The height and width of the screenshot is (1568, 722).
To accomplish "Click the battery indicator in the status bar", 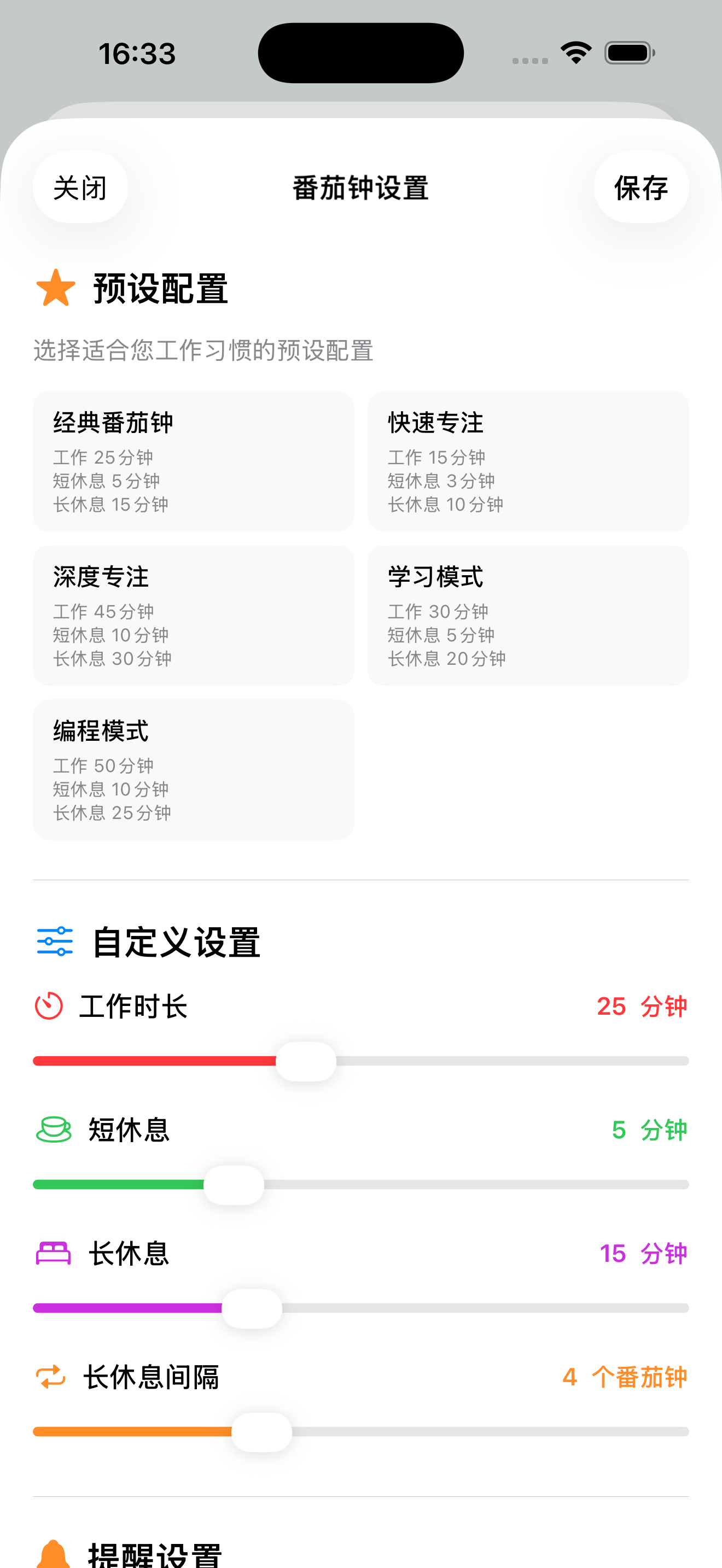I will coord(629,53).
